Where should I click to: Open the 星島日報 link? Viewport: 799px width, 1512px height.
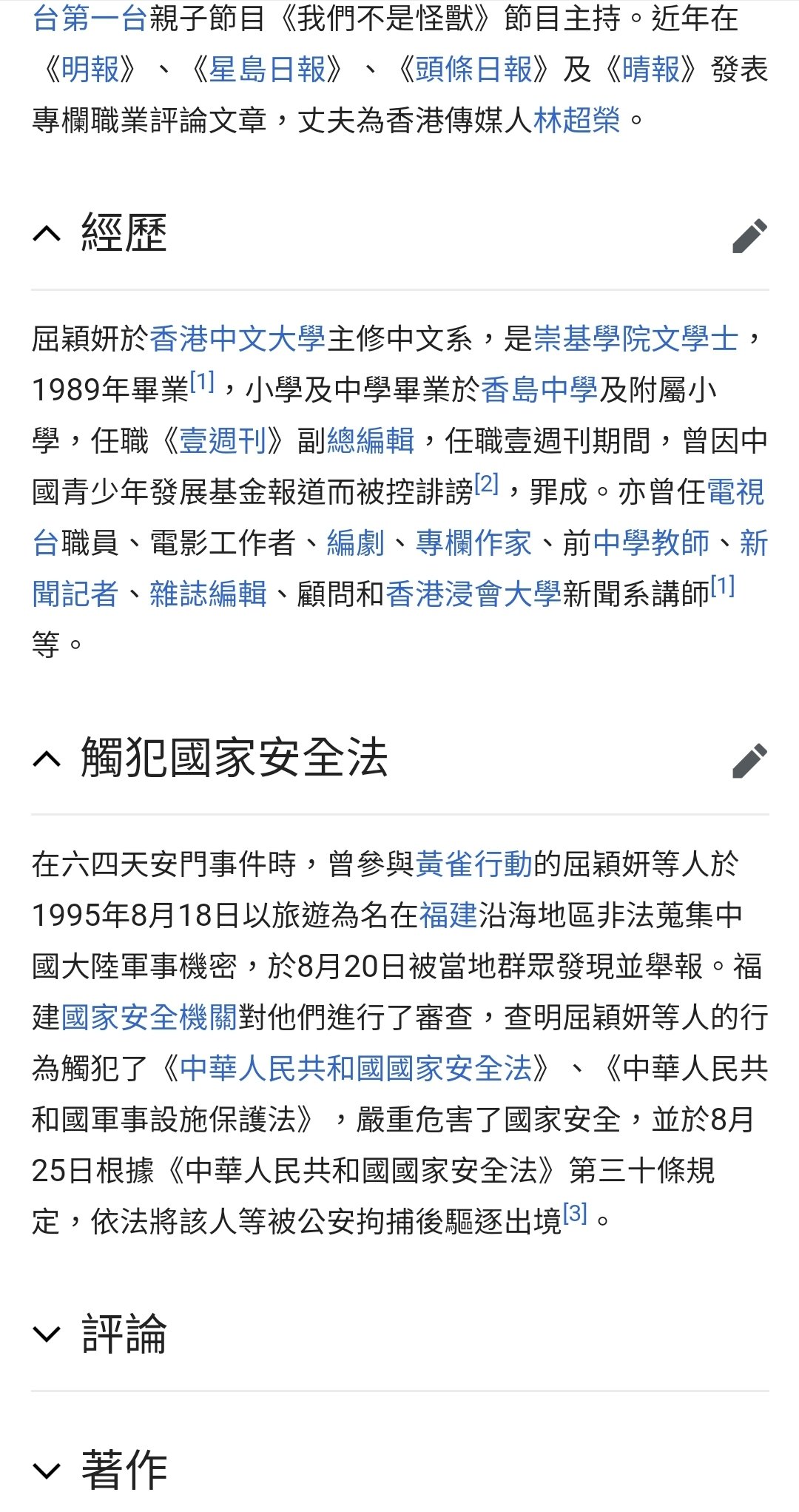267,70
